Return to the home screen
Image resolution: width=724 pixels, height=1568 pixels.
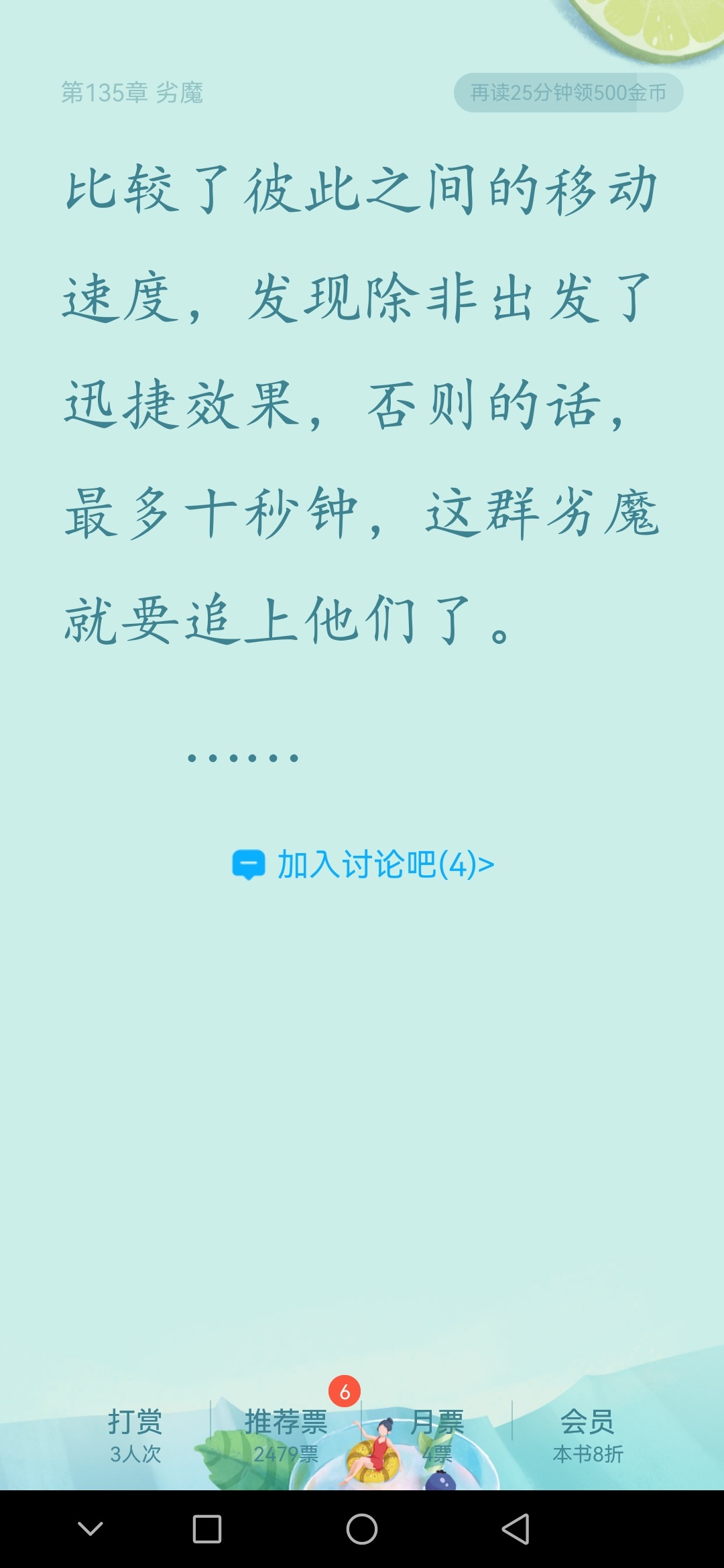pos(362,1529)
